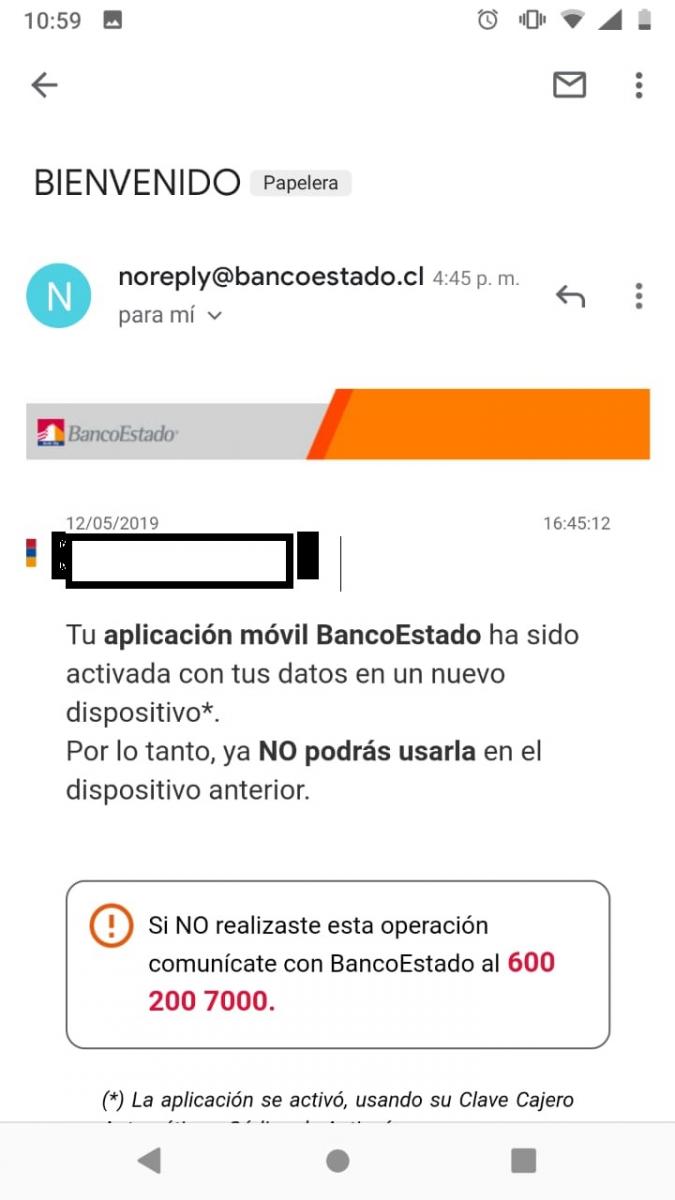Tap the Papelera label chip
The image size is (675, 1200).
[x=300, y=183]
